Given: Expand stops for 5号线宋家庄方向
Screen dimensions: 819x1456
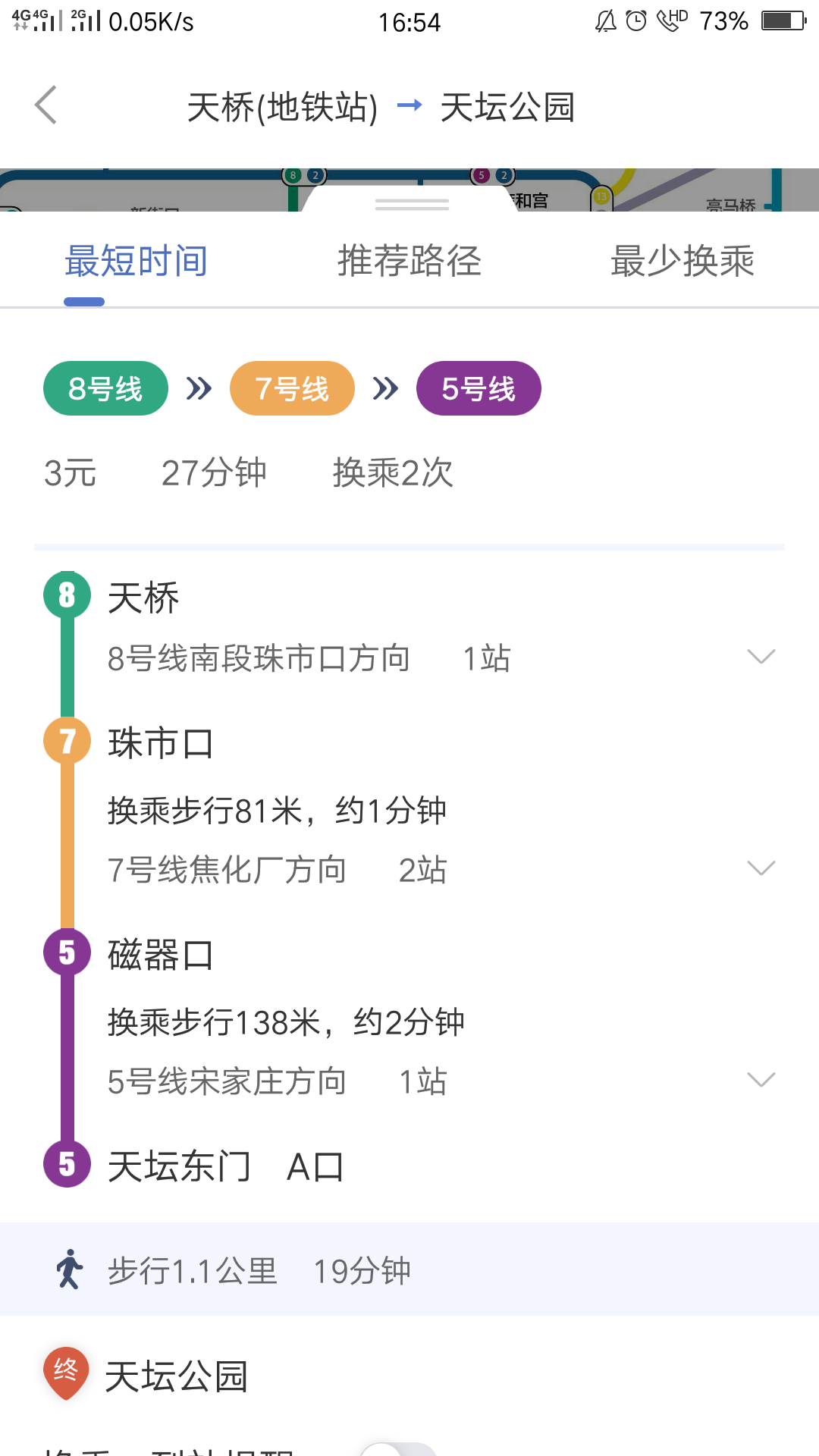Looking at the screenshot, I should click(761, 1080).
